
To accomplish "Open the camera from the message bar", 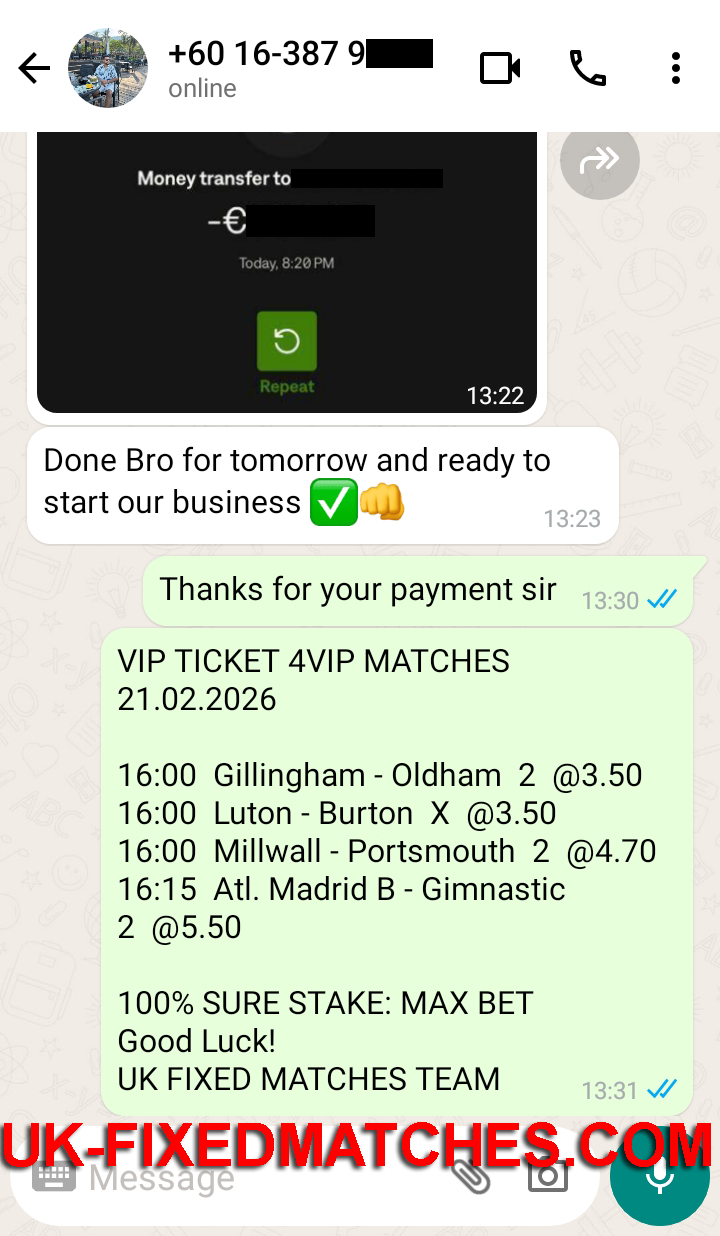I will point(548,1178).
